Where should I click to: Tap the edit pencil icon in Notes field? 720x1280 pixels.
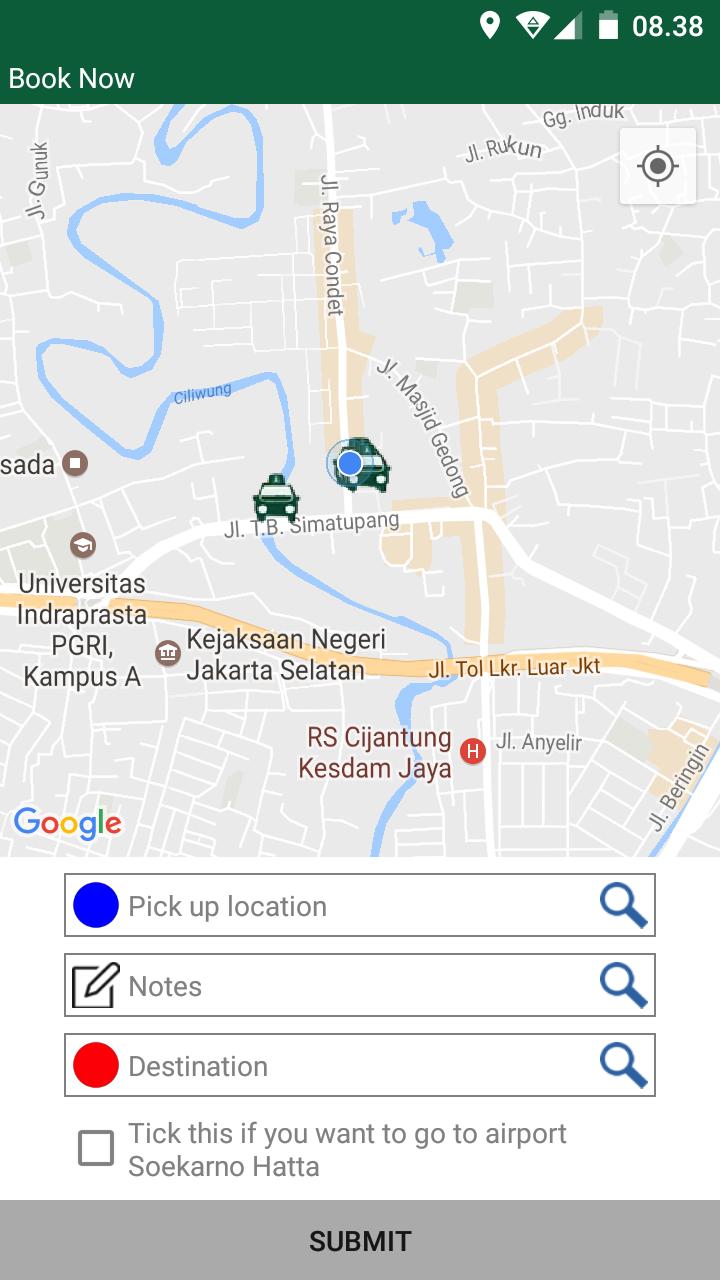[95, 985]
